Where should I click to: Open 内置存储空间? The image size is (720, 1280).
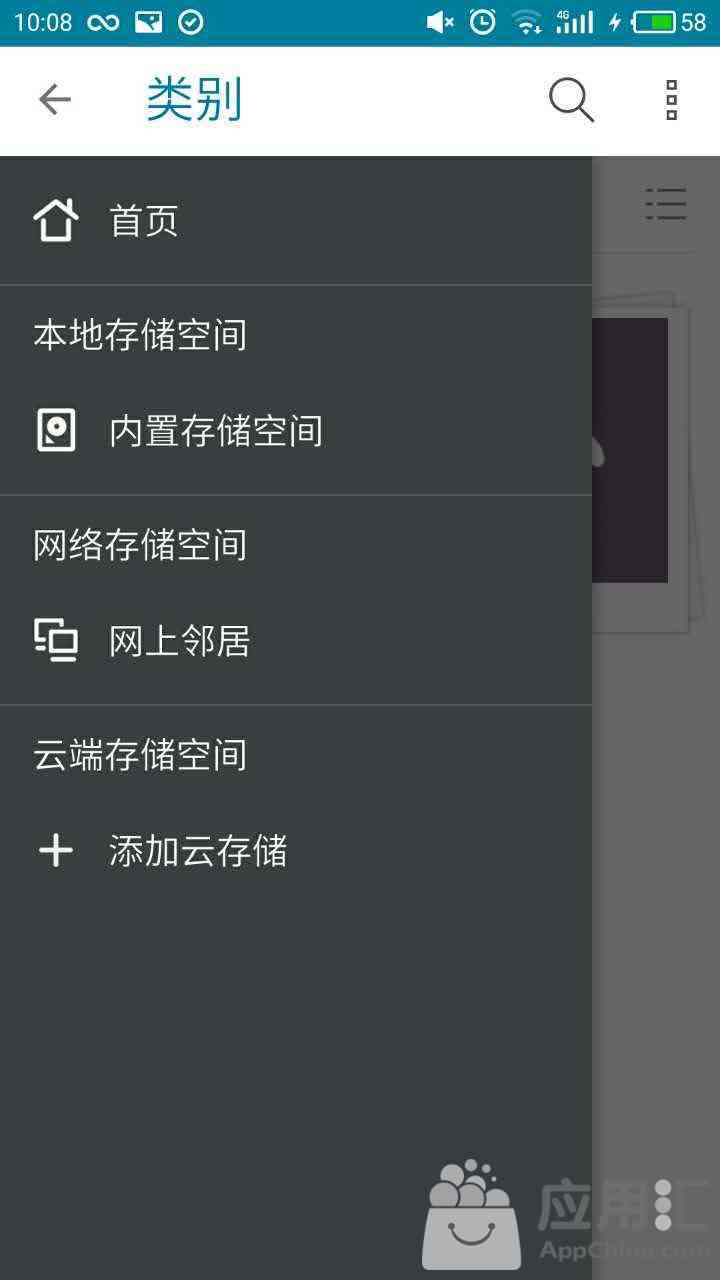(x=296, y=431)
